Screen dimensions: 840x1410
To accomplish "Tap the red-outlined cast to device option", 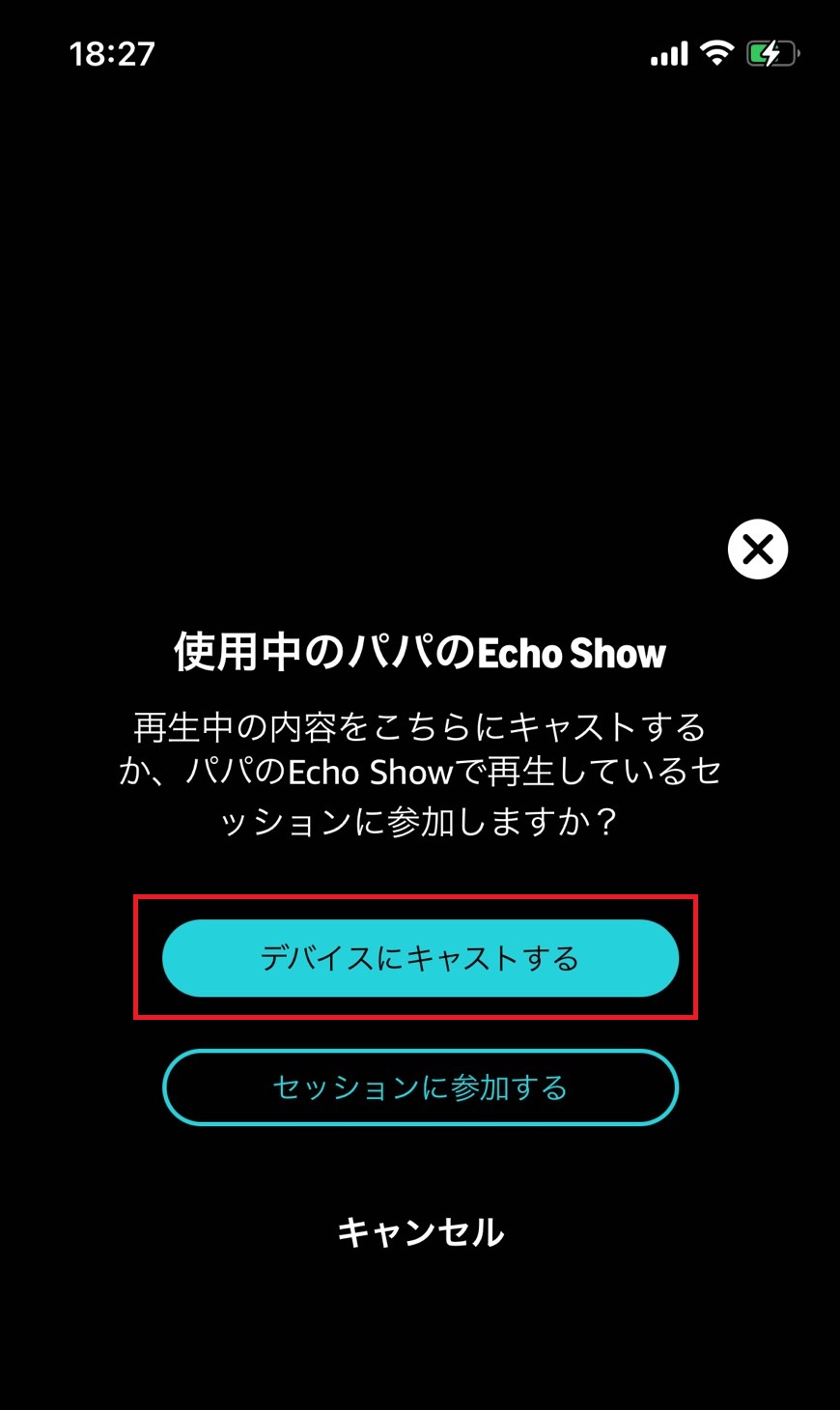I will [x=420, y=958].
